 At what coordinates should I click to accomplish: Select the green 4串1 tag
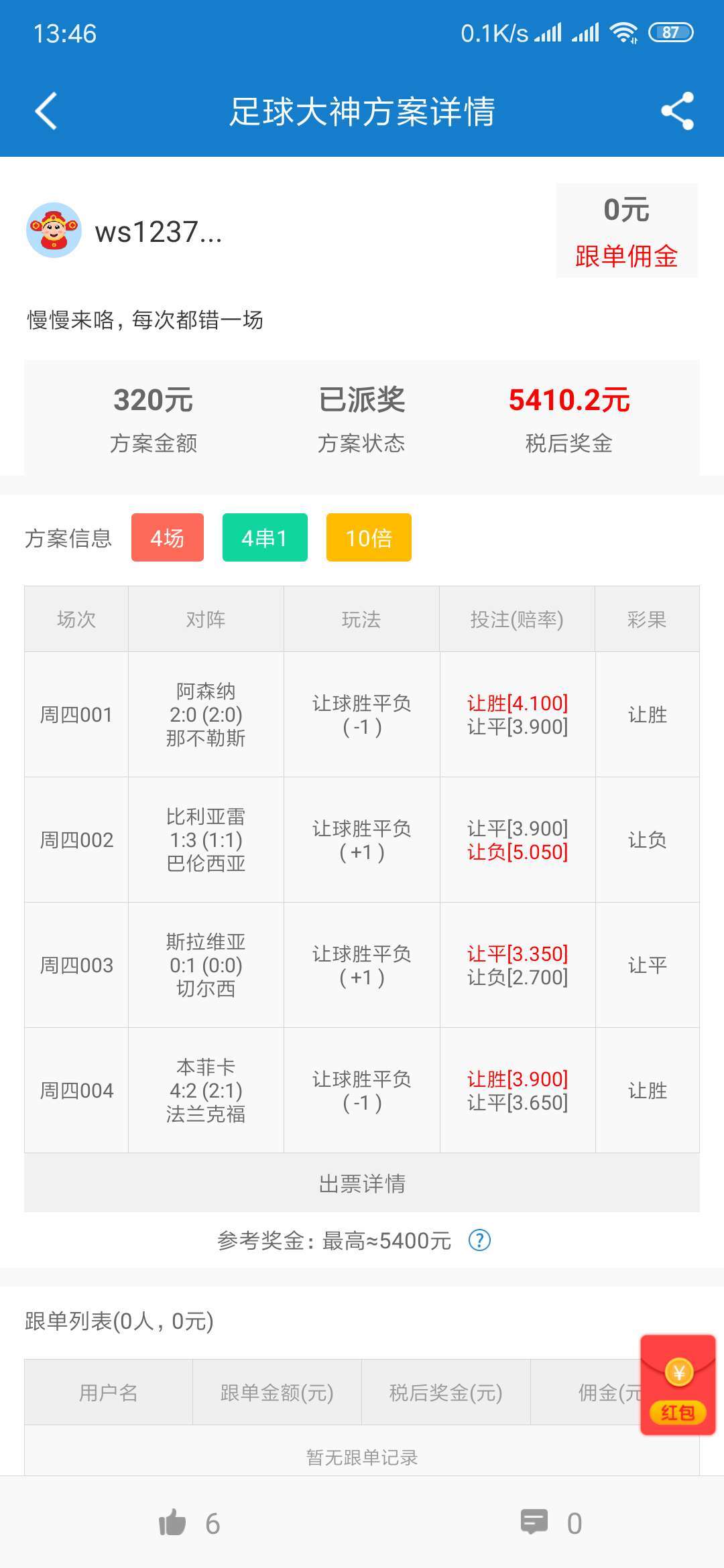(x=265, y=536)
